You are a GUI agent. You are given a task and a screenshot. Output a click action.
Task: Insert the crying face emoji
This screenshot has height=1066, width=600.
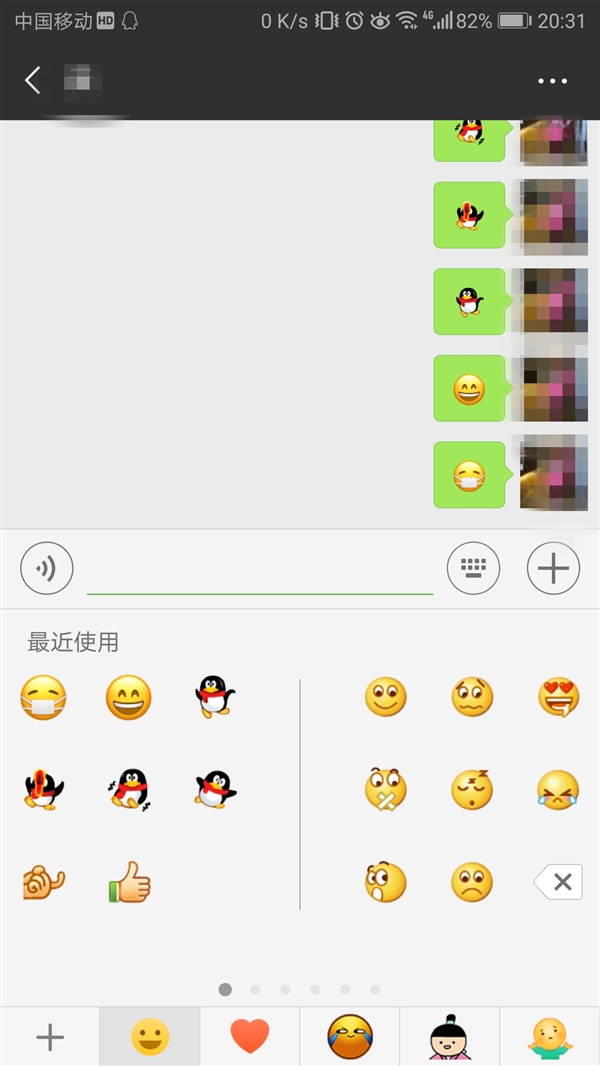(558, 790)
